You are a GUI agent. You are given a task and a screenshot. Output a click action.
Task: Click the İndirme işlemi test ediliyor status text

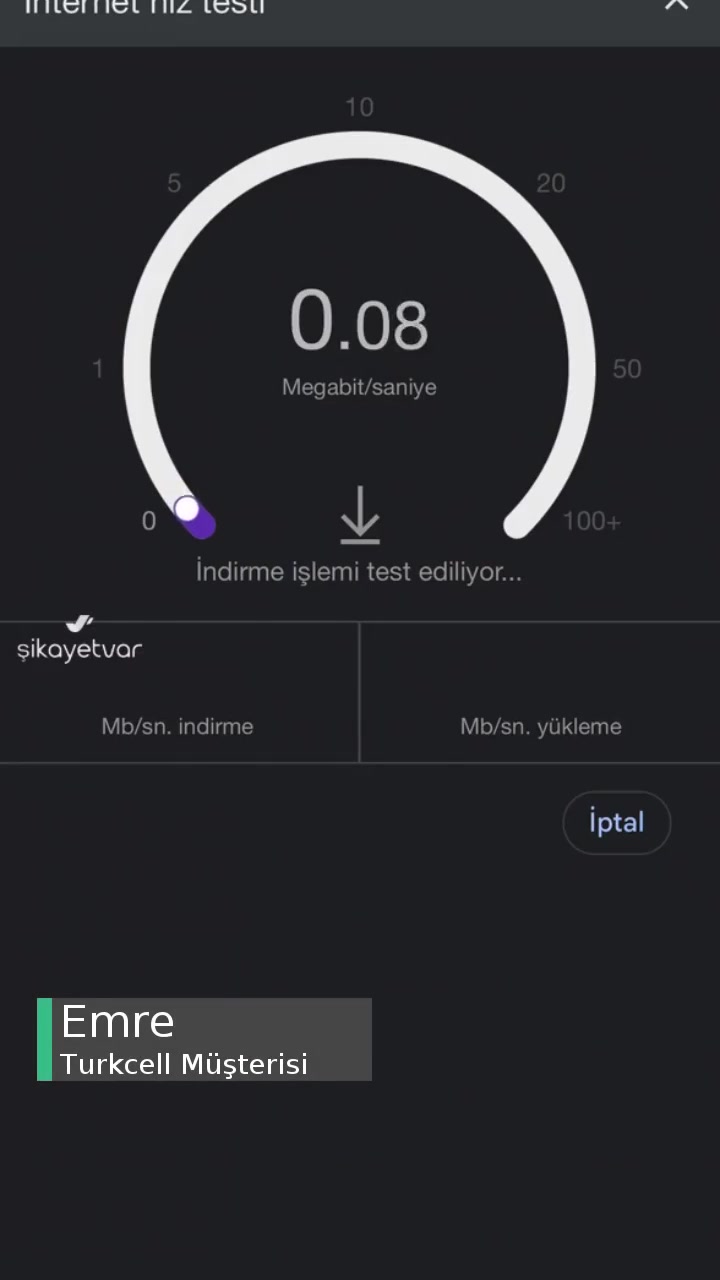pyautogui.click(x=359, y=572)
